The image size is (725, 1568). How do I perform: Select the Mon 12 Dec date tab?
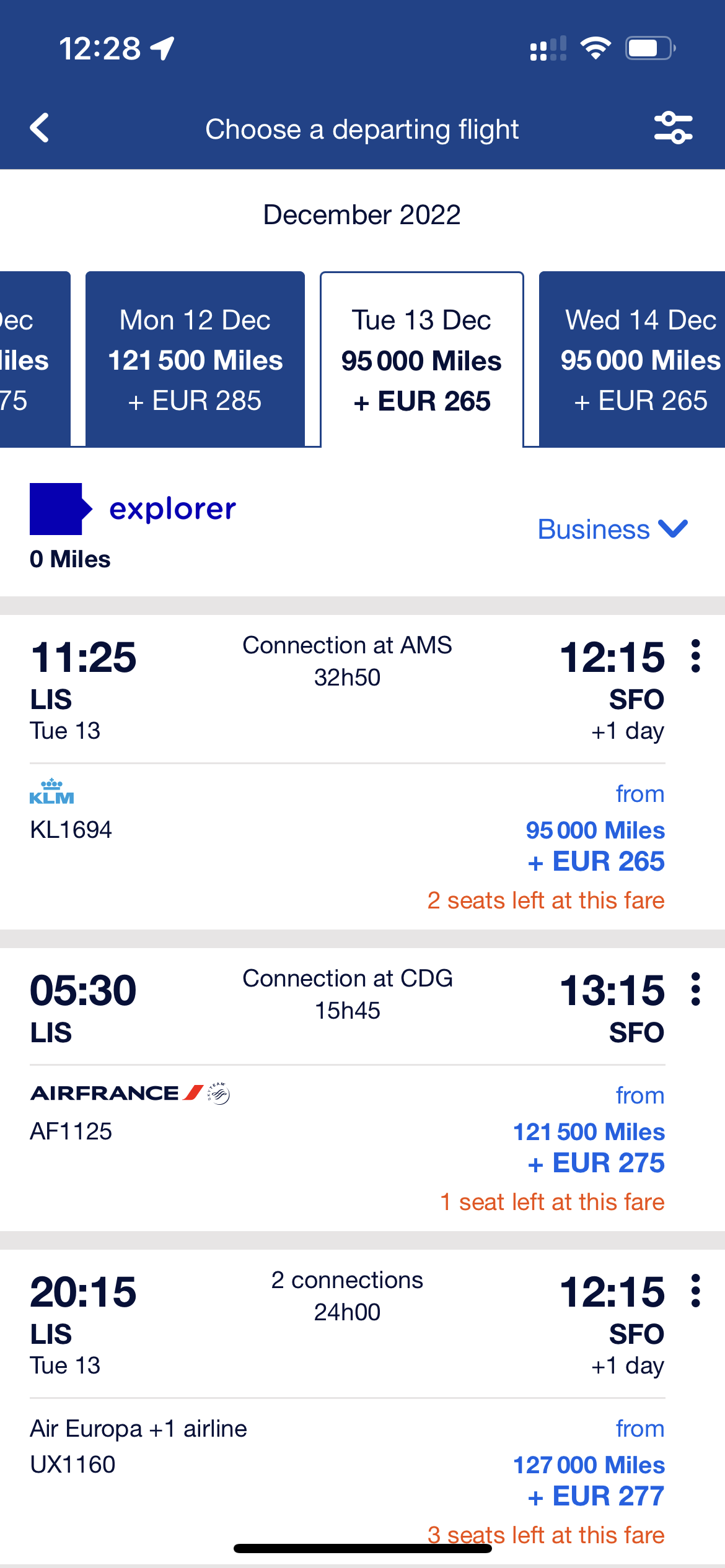coord(195,359)
